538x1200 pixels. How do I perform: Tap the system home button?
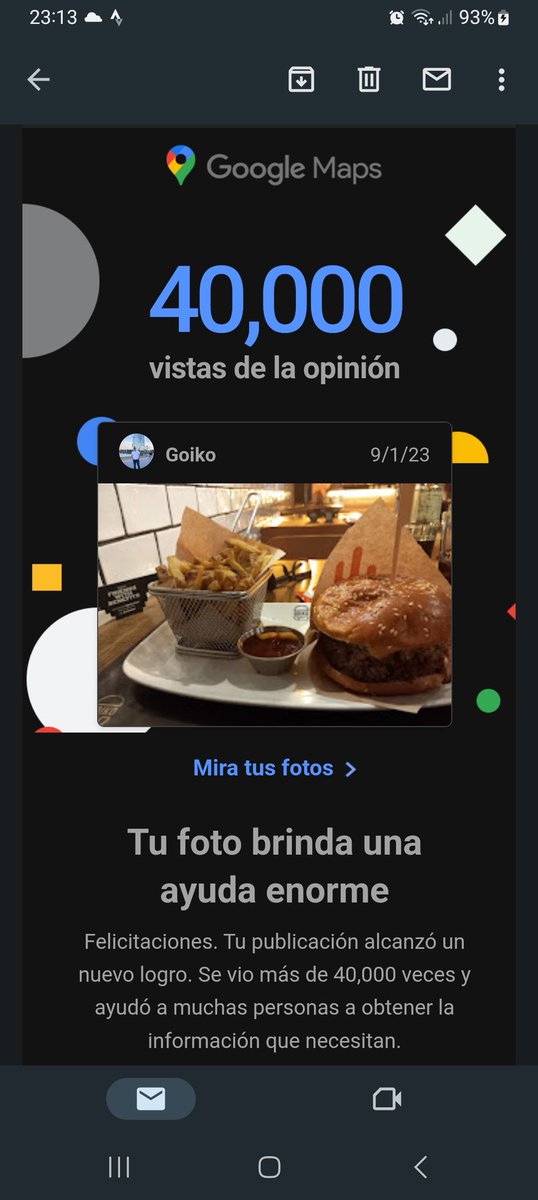pos(269,1166)
